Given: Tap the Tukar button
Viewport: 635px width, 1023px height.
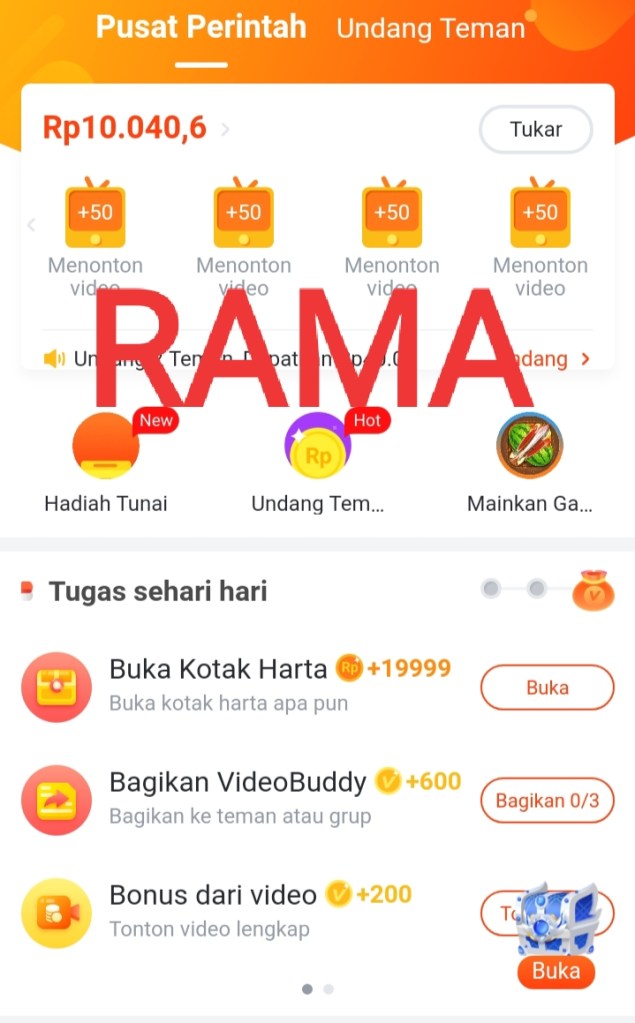Looking at the screenshot, I should tap(536, 129).
